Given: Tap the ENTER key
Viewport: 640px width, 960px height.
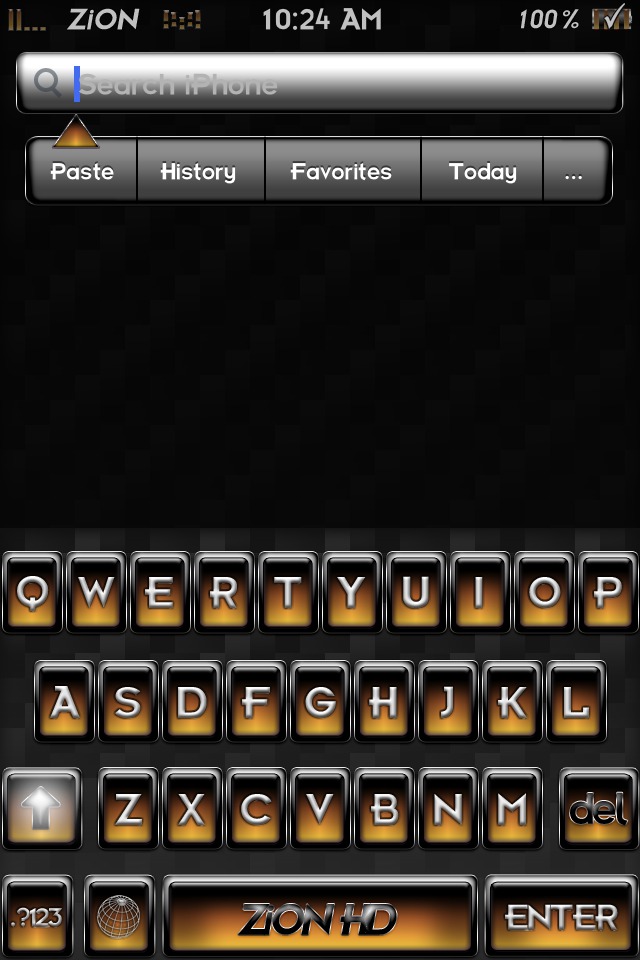Looking at the screenshot, I should click(561, 916).
